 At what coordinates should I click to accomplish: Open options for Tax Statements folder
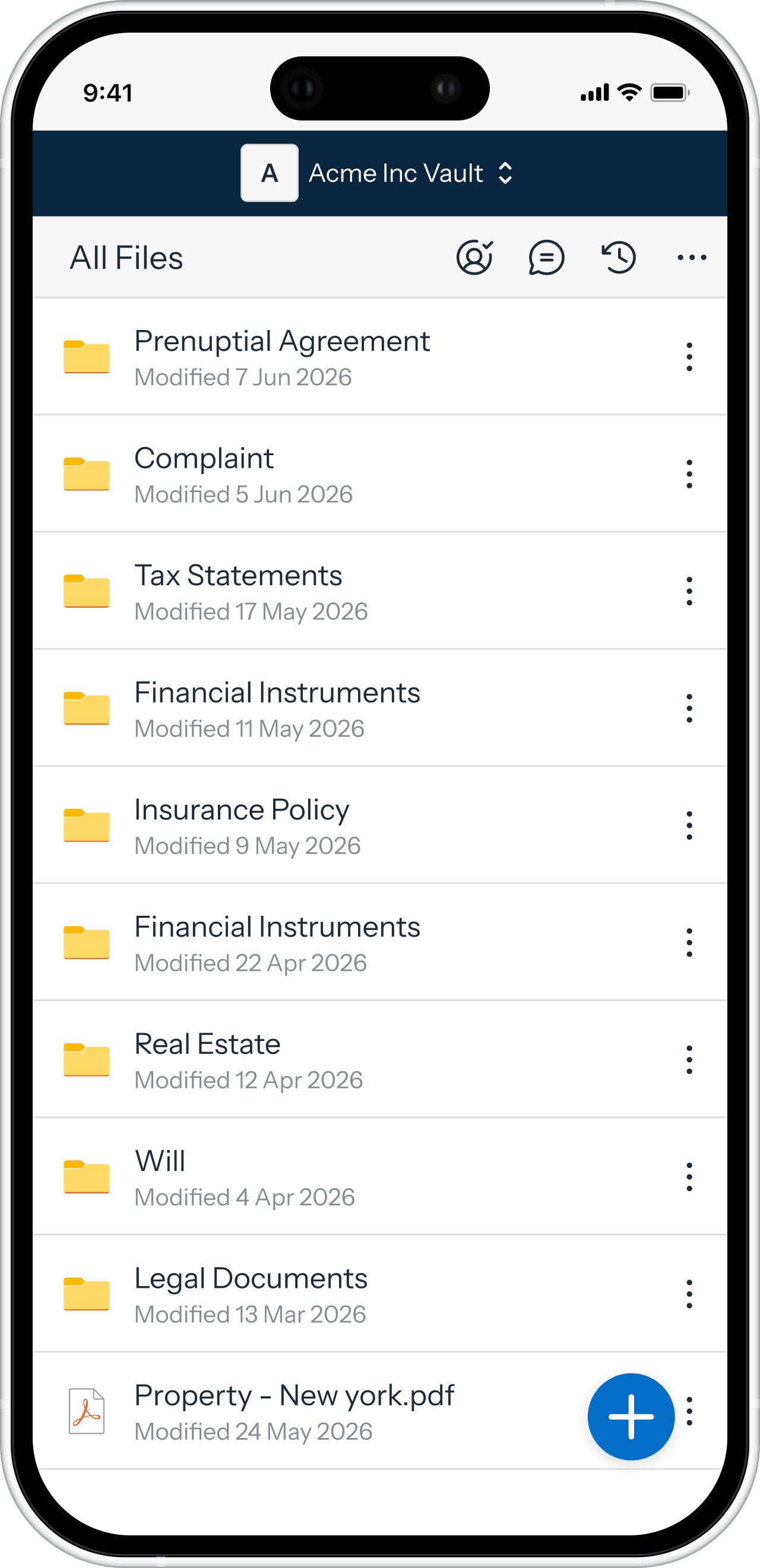pyautogui.click(x=689, y=591)
